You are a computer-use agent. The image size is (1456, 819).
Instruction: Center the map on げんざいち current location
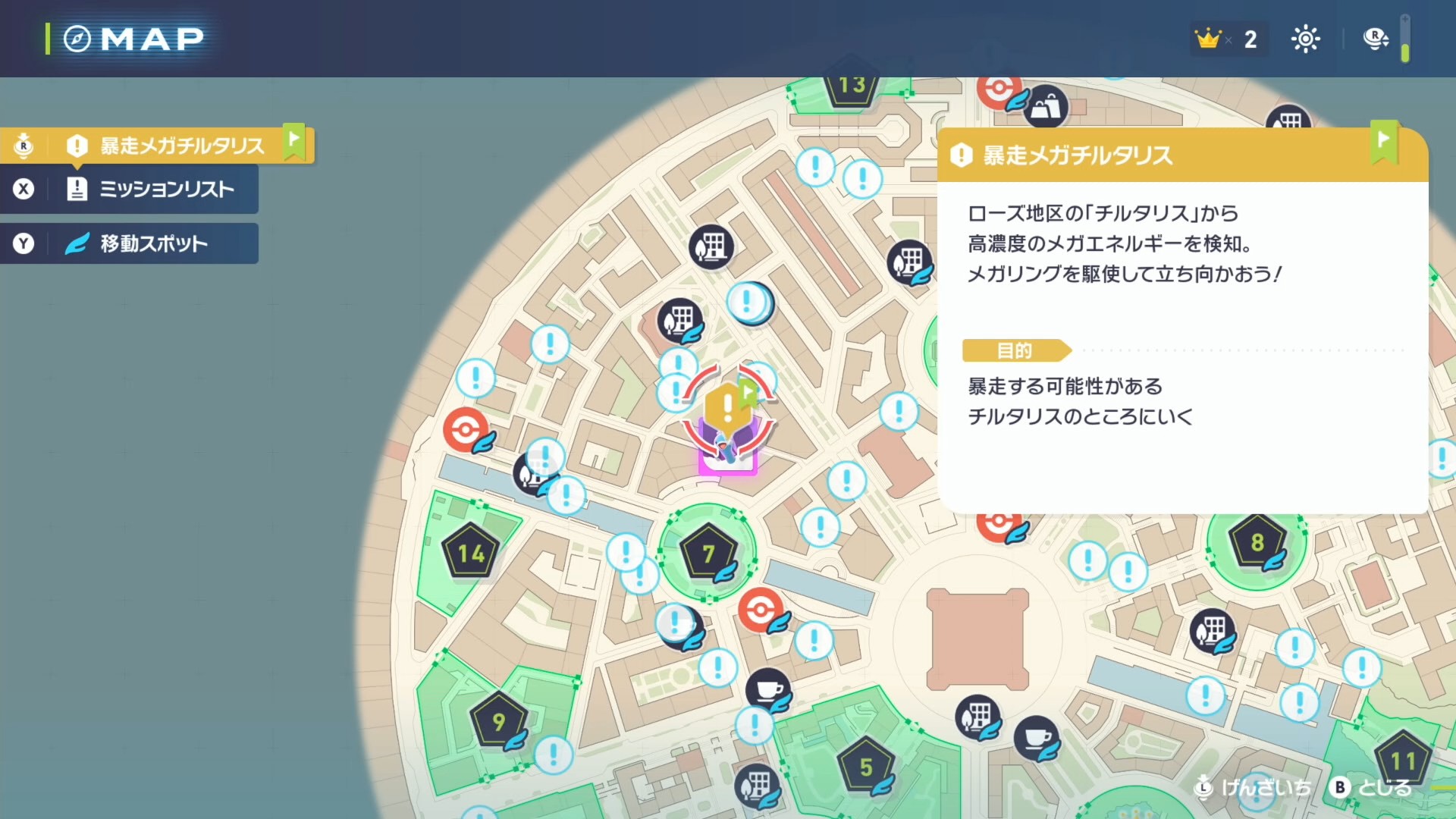pos(1255,788)
